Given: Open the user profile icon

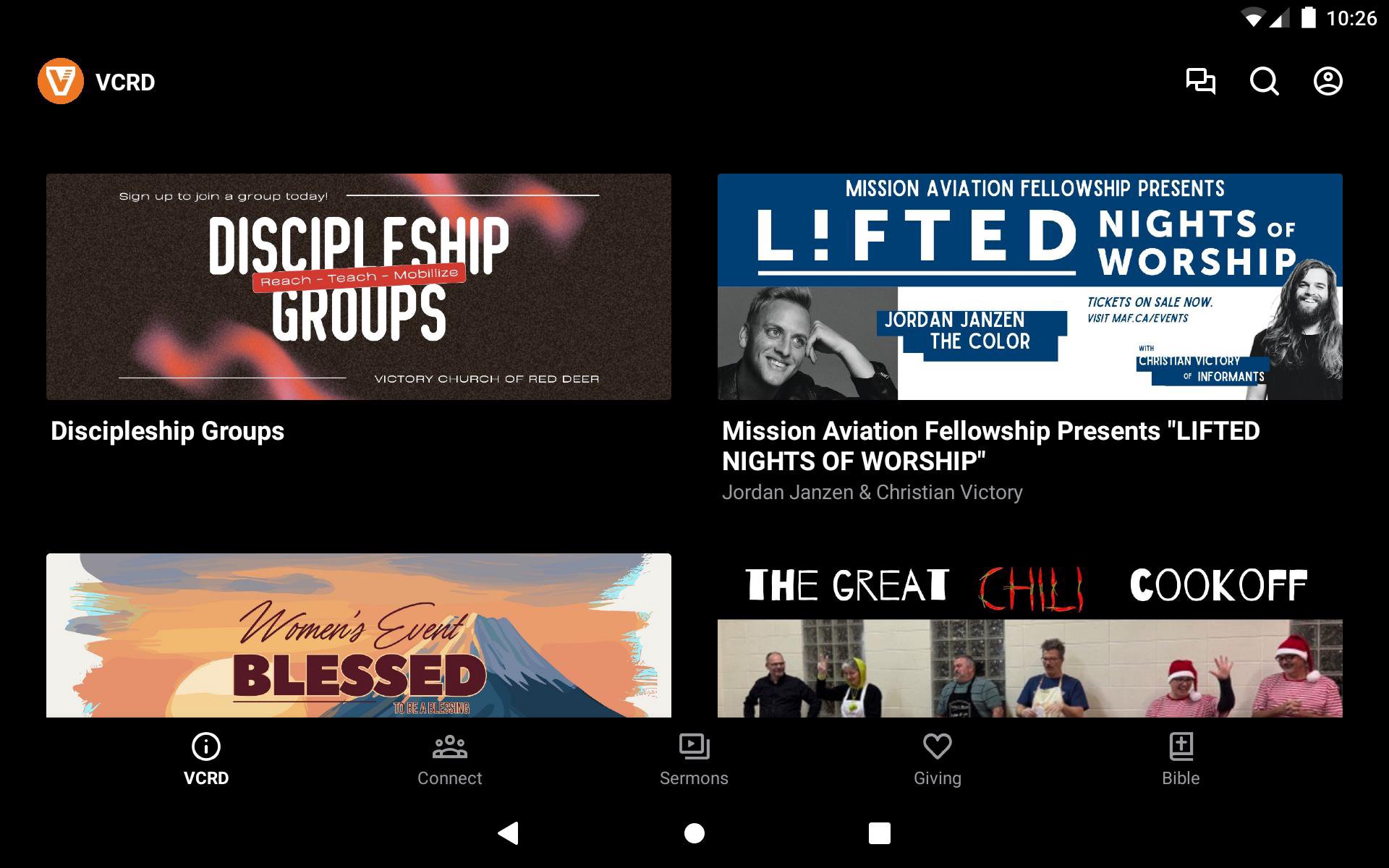Looking at the screenshot, I should tap(1328, 81).
